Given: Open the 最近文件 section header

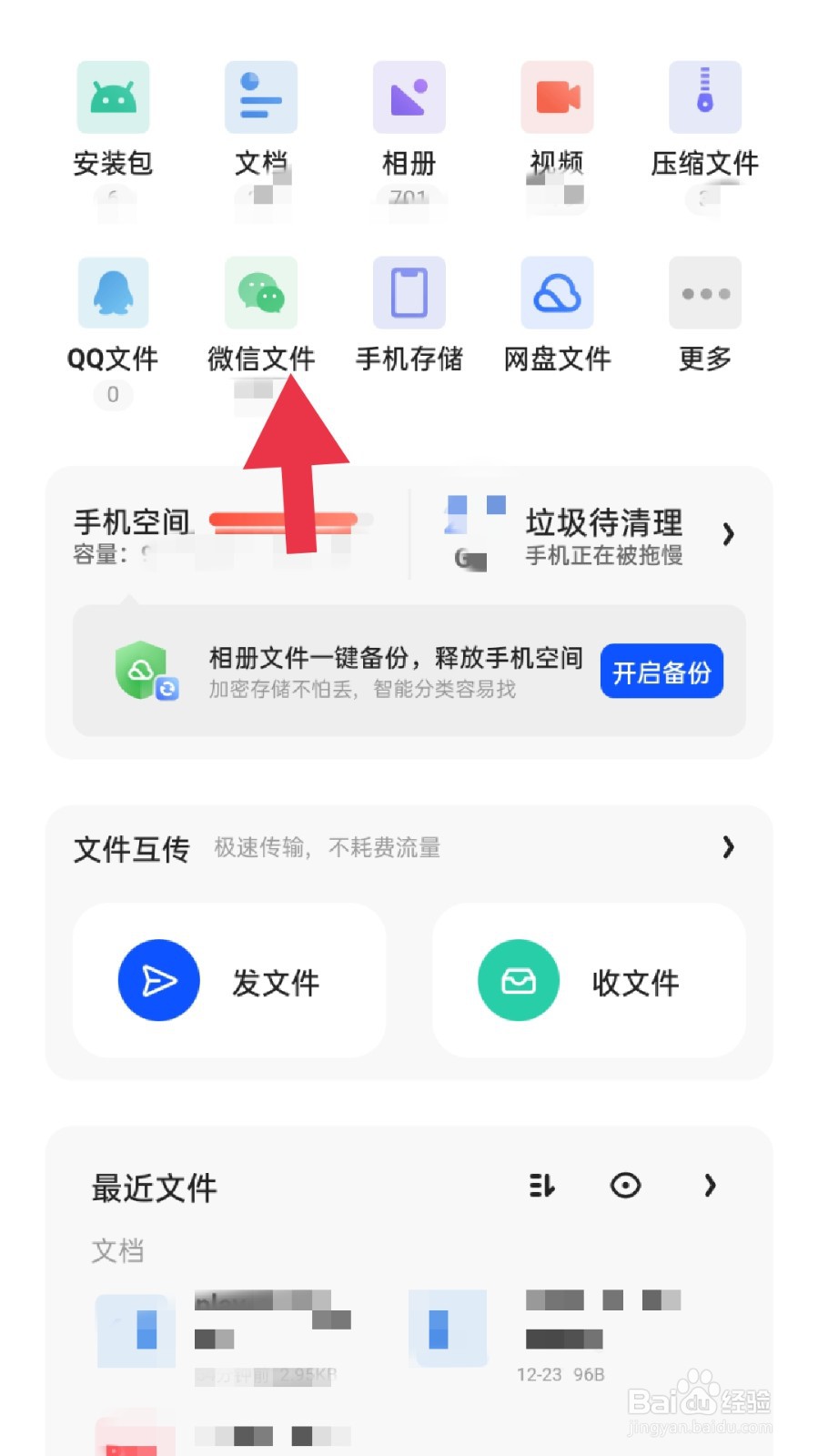Looking at the screenshot, I should (153, 1186).
